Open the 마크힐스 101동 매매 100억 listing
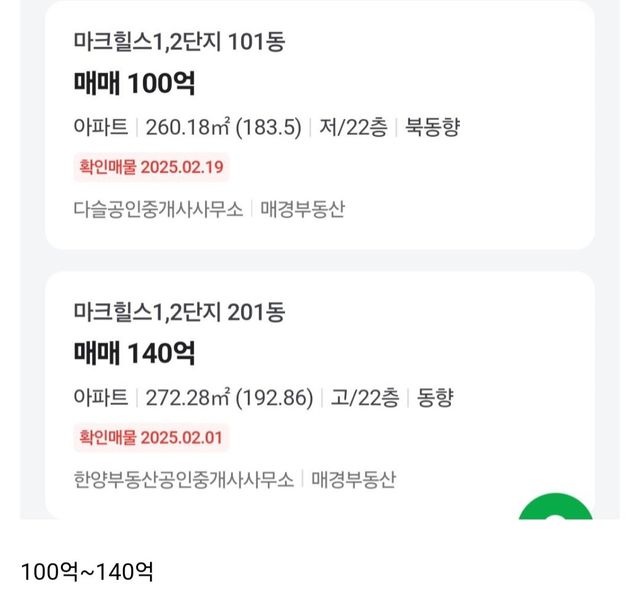The image size is (640, 592). coord(320,125)
